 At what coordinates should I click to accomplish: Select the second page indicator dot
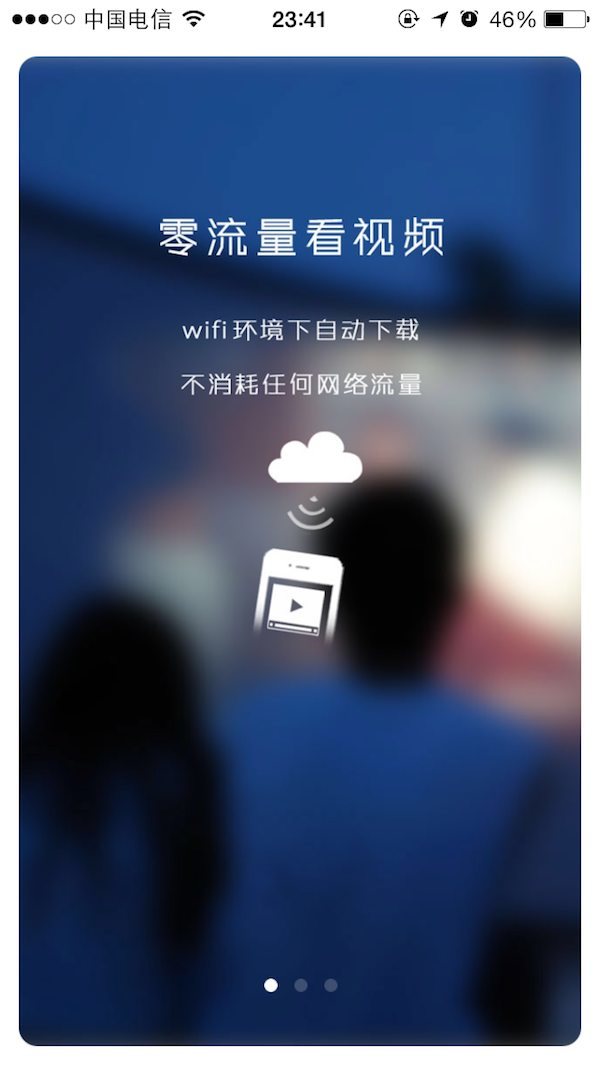[x=301, y=985]
